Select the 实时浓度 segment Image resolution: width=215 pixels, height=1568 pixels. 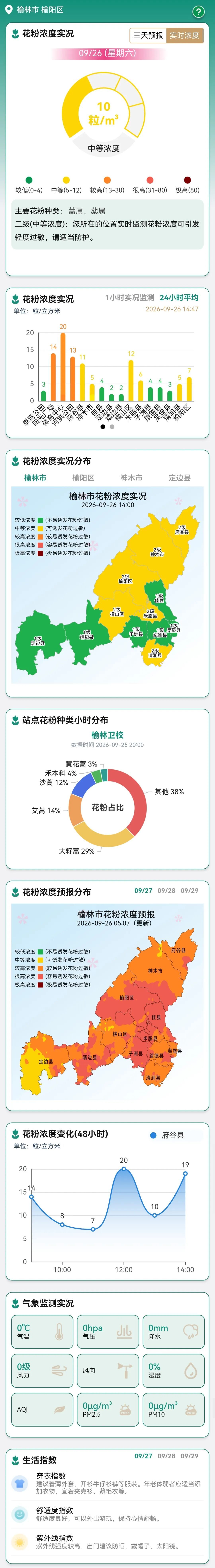pos(185,35)
